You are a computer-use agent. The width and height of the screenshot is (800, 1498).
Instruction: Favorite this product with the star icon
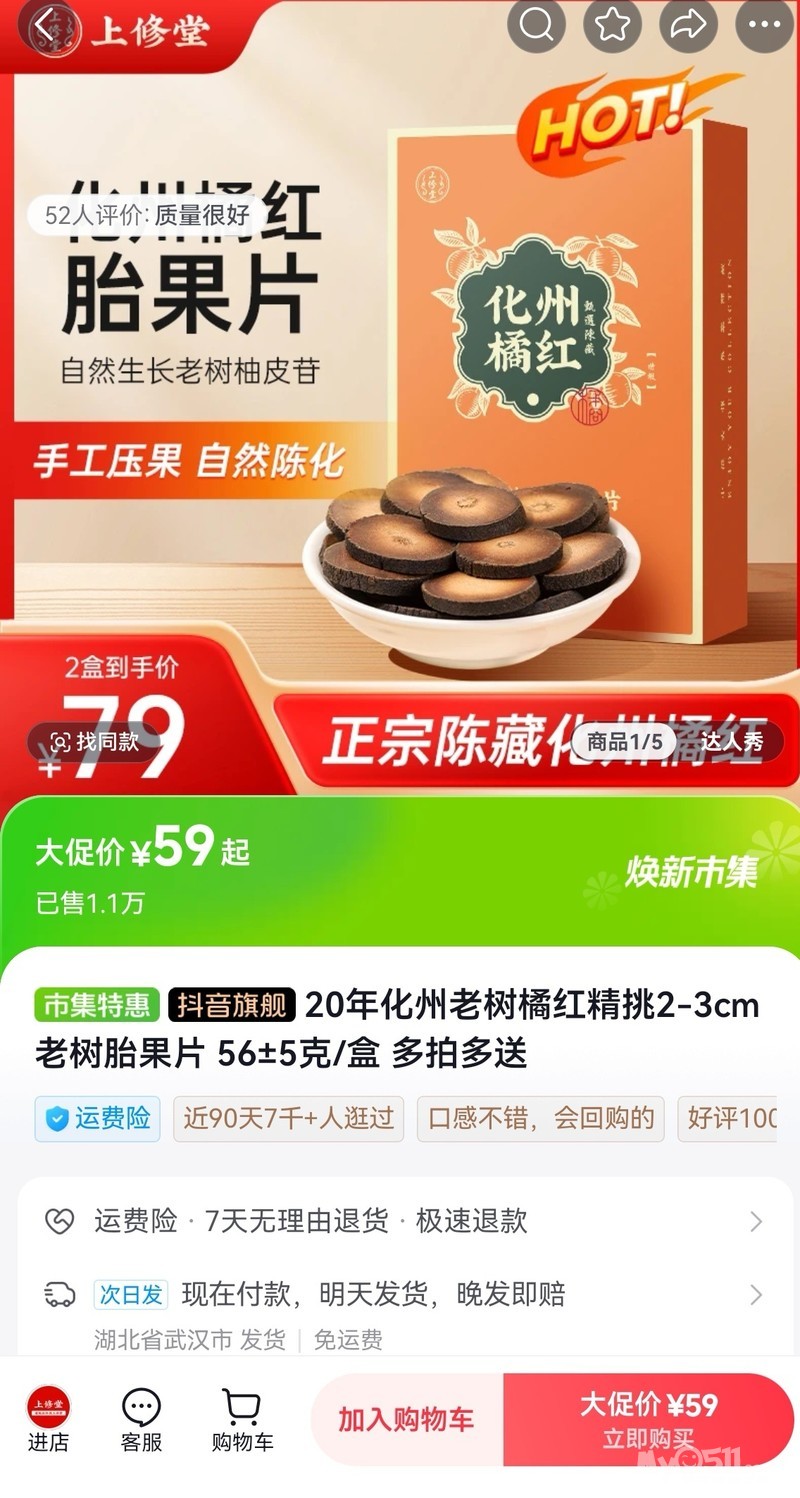(x=613, y=26)
